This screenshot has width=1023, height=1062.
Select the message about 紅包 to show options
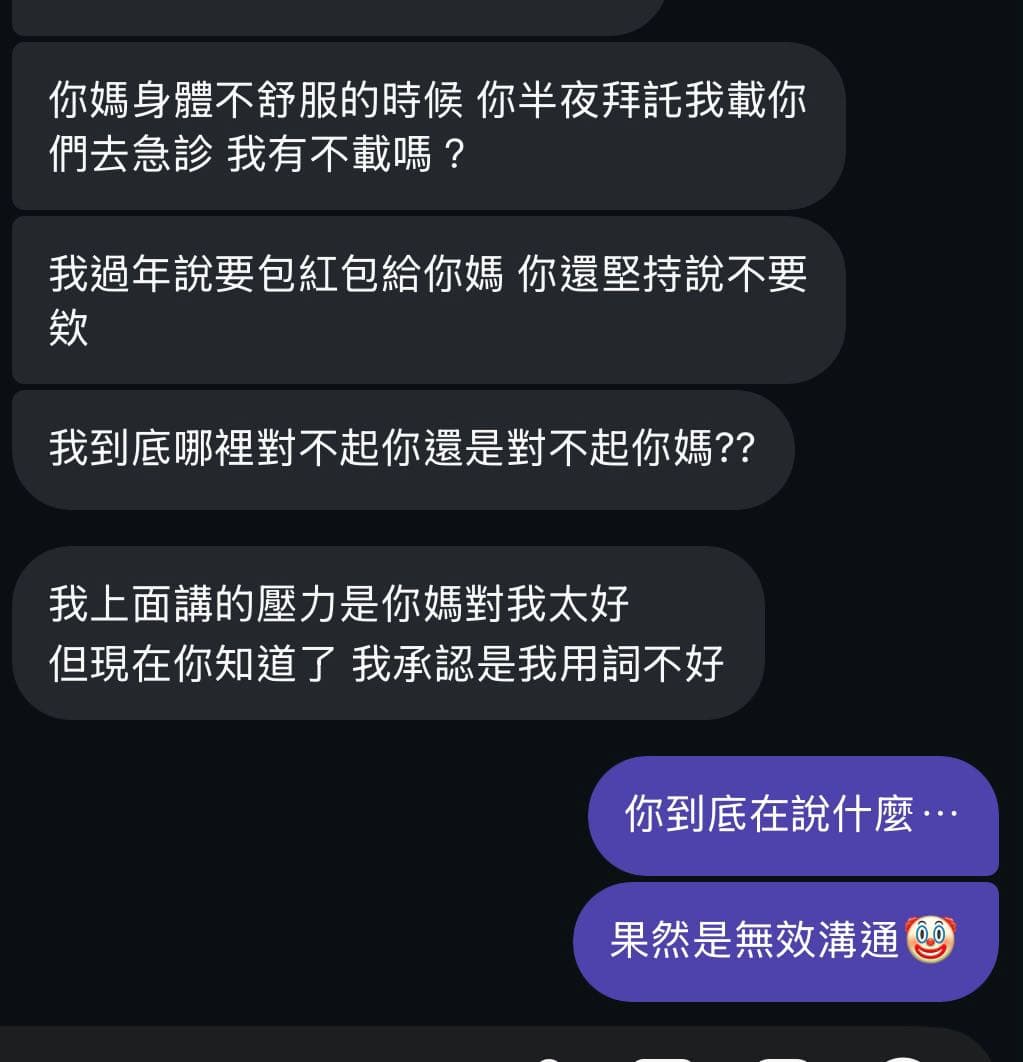pyautogui.click(x=420, y=299)
